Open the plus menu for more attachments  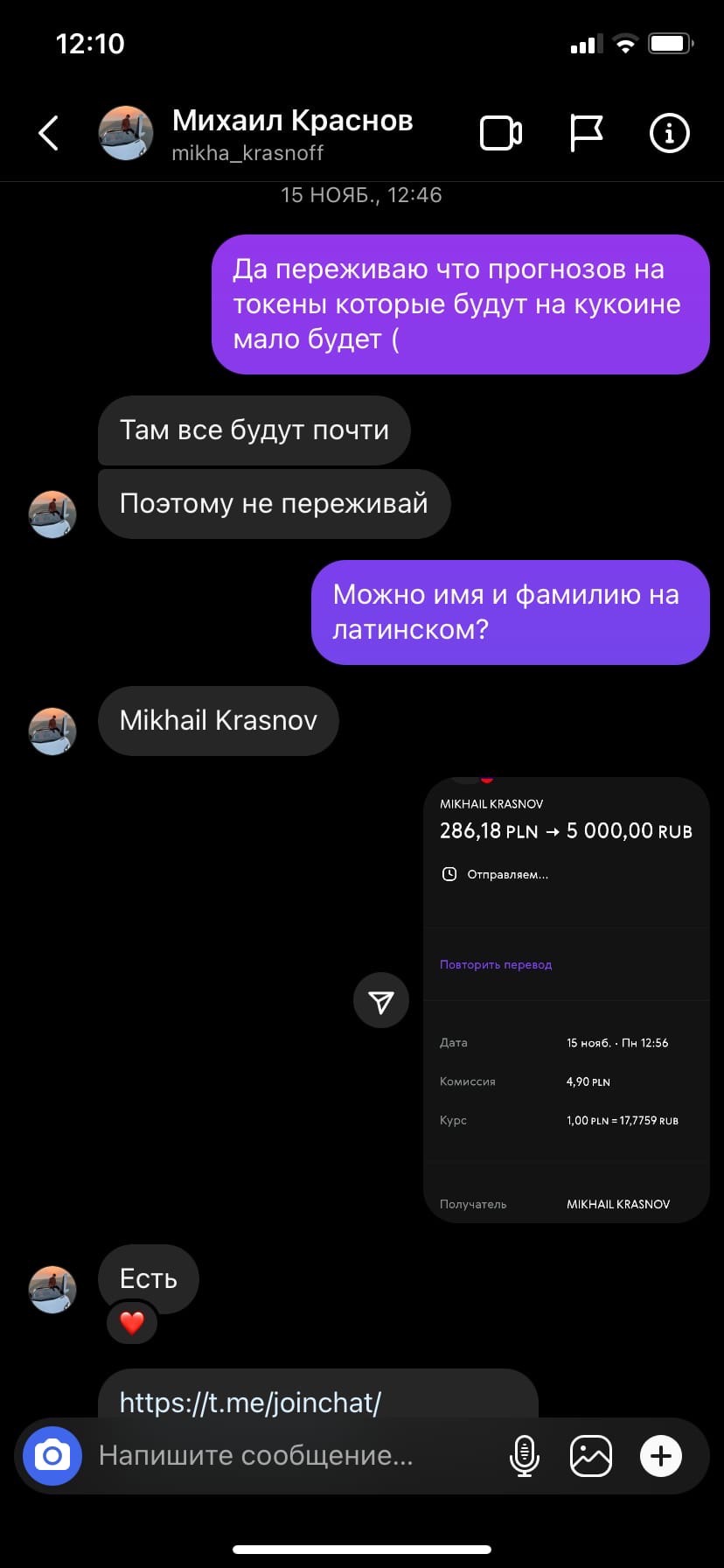click(661, 1455)
